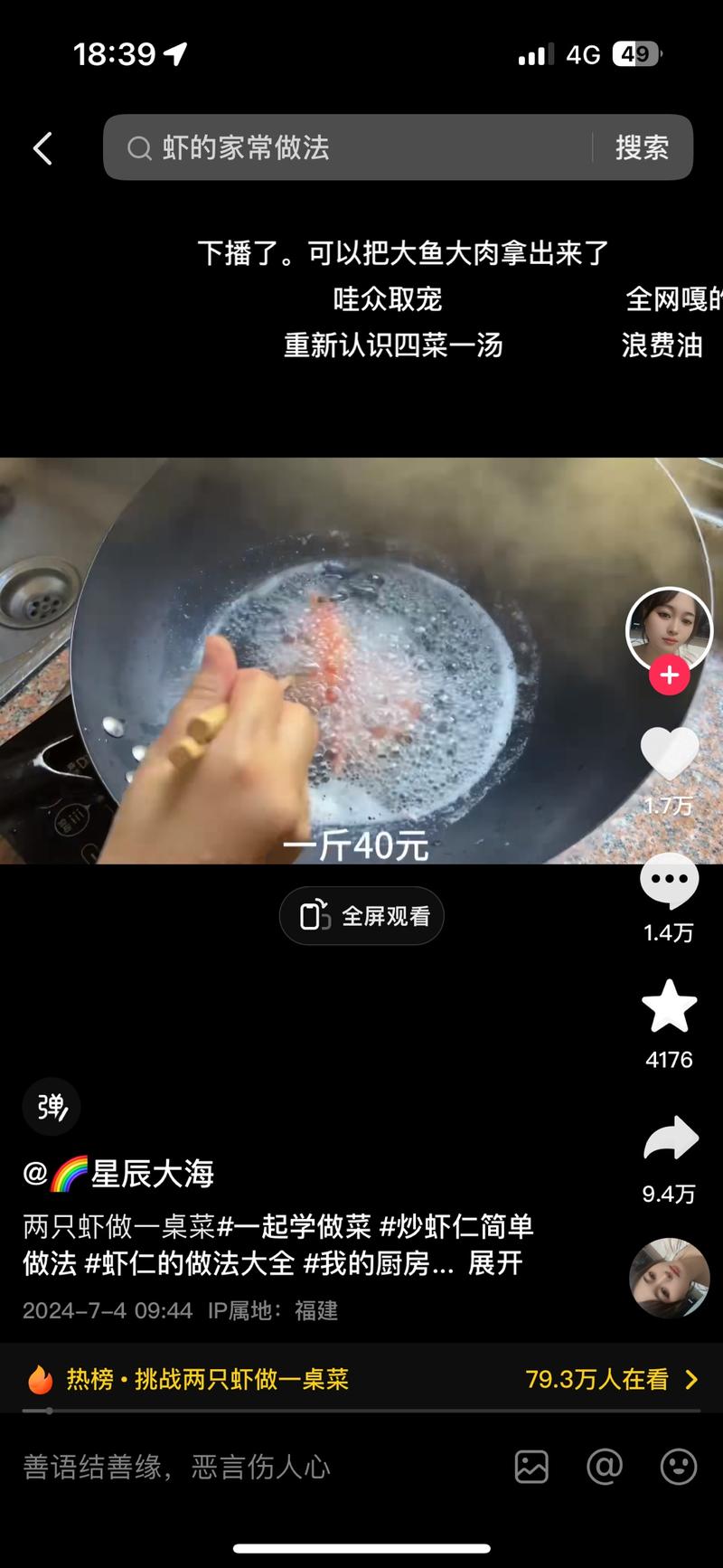The height and width of the screenshot is (1568, 723).
Task: Expand the caption with 展开
Action: [495, 1263]
